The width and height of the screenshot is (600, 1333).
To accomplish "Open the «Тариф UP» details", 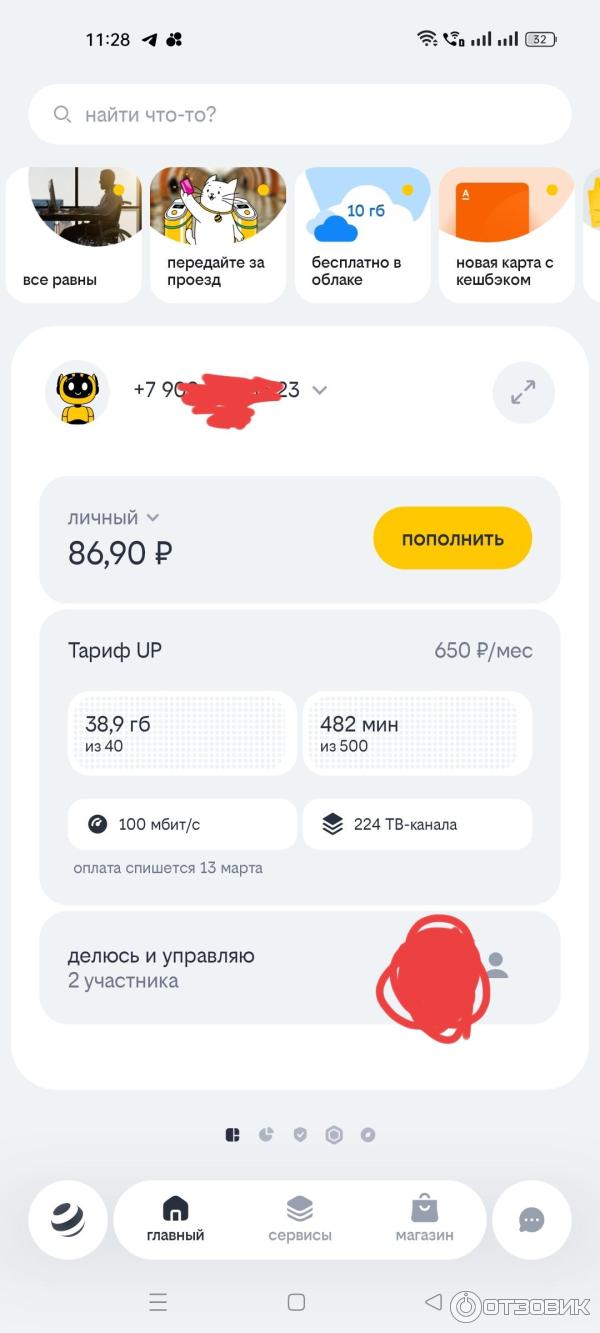I will click(x=115, y=651).
